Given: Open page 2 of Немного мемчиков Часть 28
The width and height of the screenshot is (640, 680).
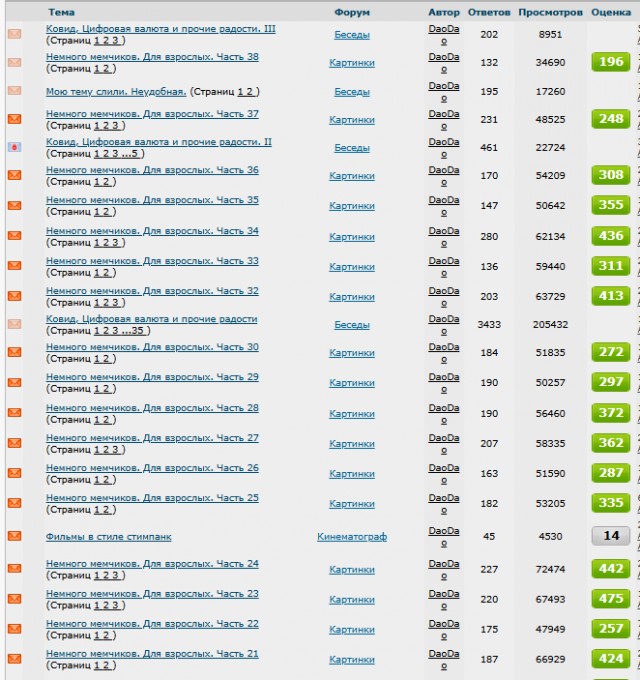Looking at the screenshot, I should [104, 419].
